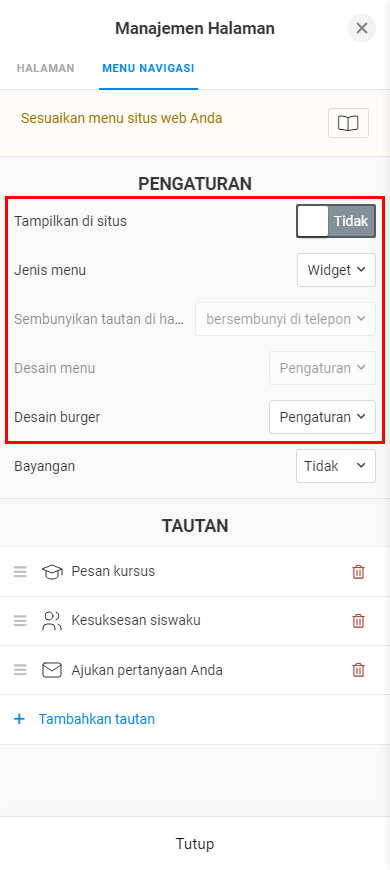This screenshot has height=870, width=390.
Task: Select the Menu Navigasi tab
Action: pyautogui.click(x=148, y=68)
